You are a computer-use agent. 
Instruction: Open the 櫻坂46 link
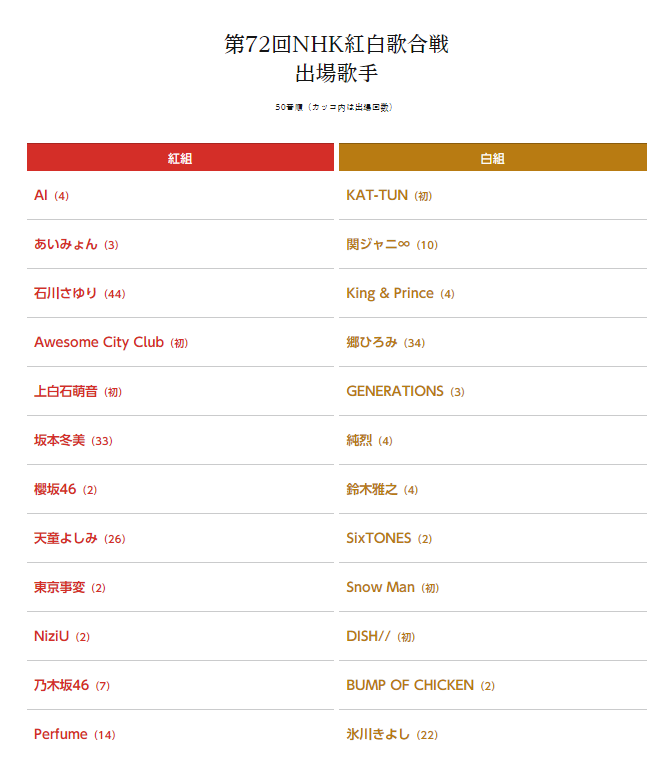pyautogui.click(x=55, y=489)
